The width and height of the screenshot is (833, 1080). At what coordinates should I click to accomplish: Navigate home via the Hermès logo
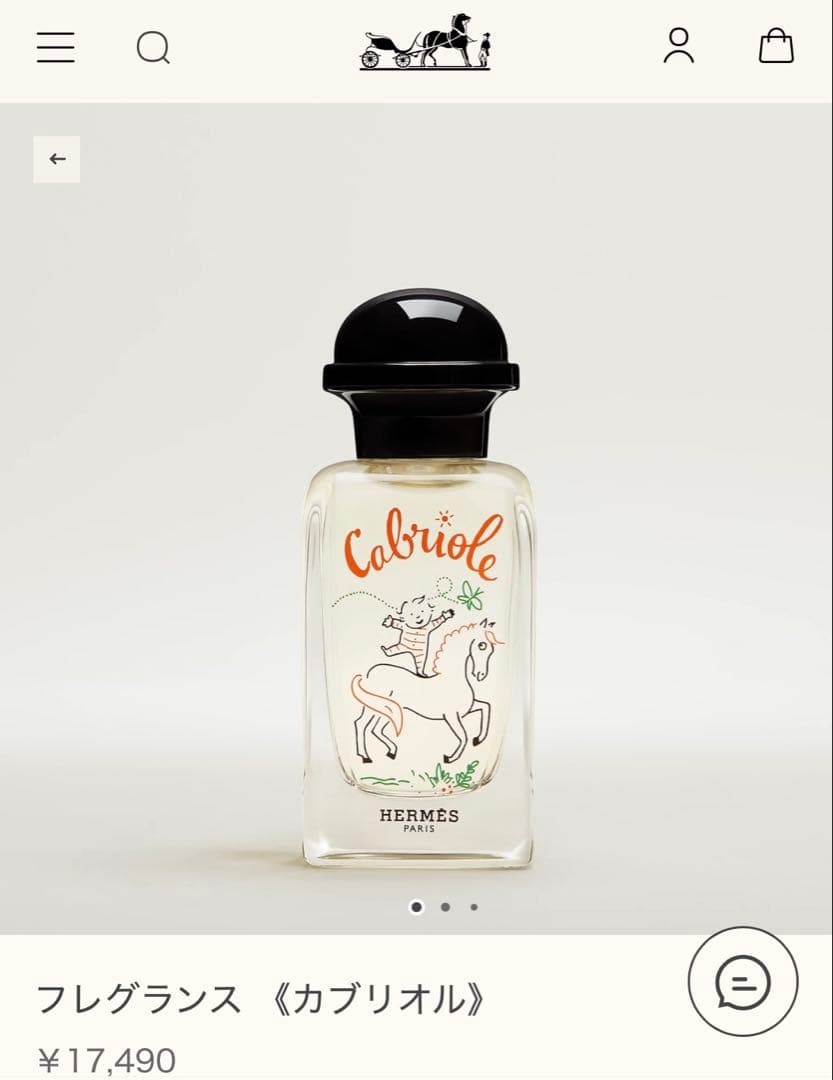pos(425,45)
